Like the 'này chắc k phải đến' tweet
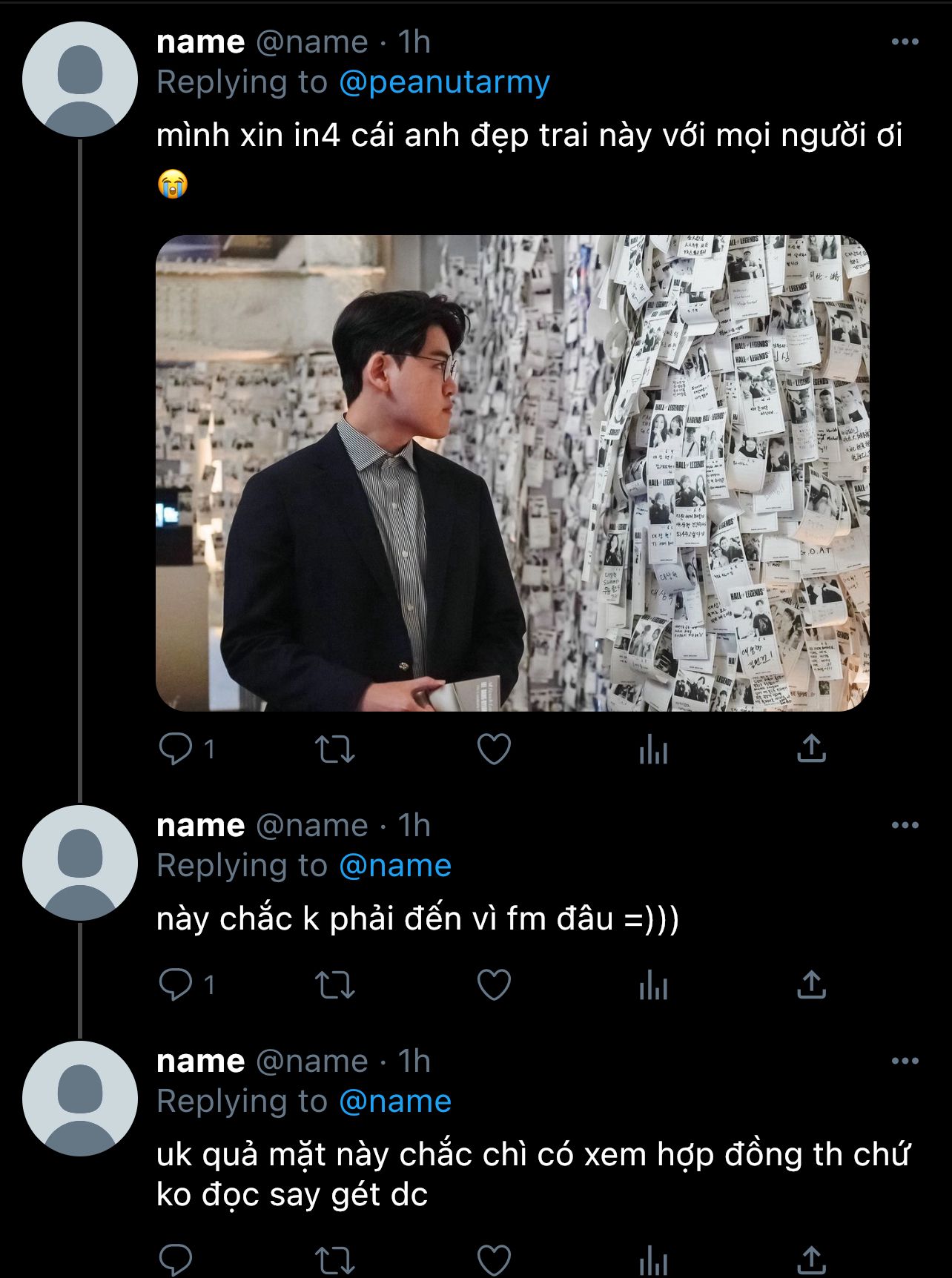 point(494,985)
